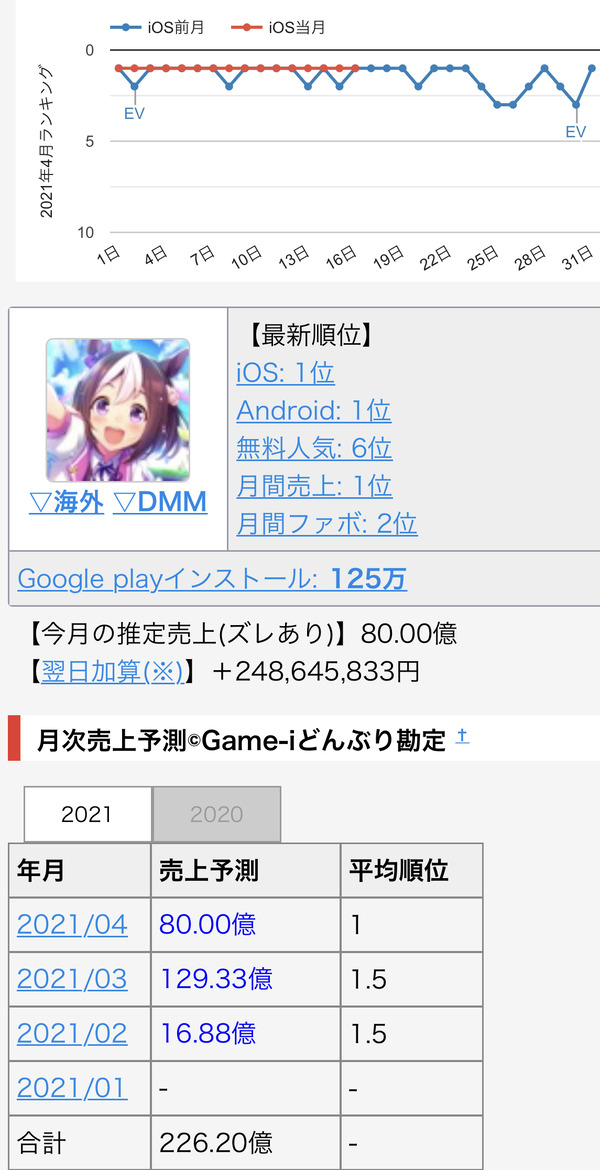The width and height of the screenshot is (600, 1170).
Task: Open the 2021/03 monthly link
Action: click(x=72, y=979)
